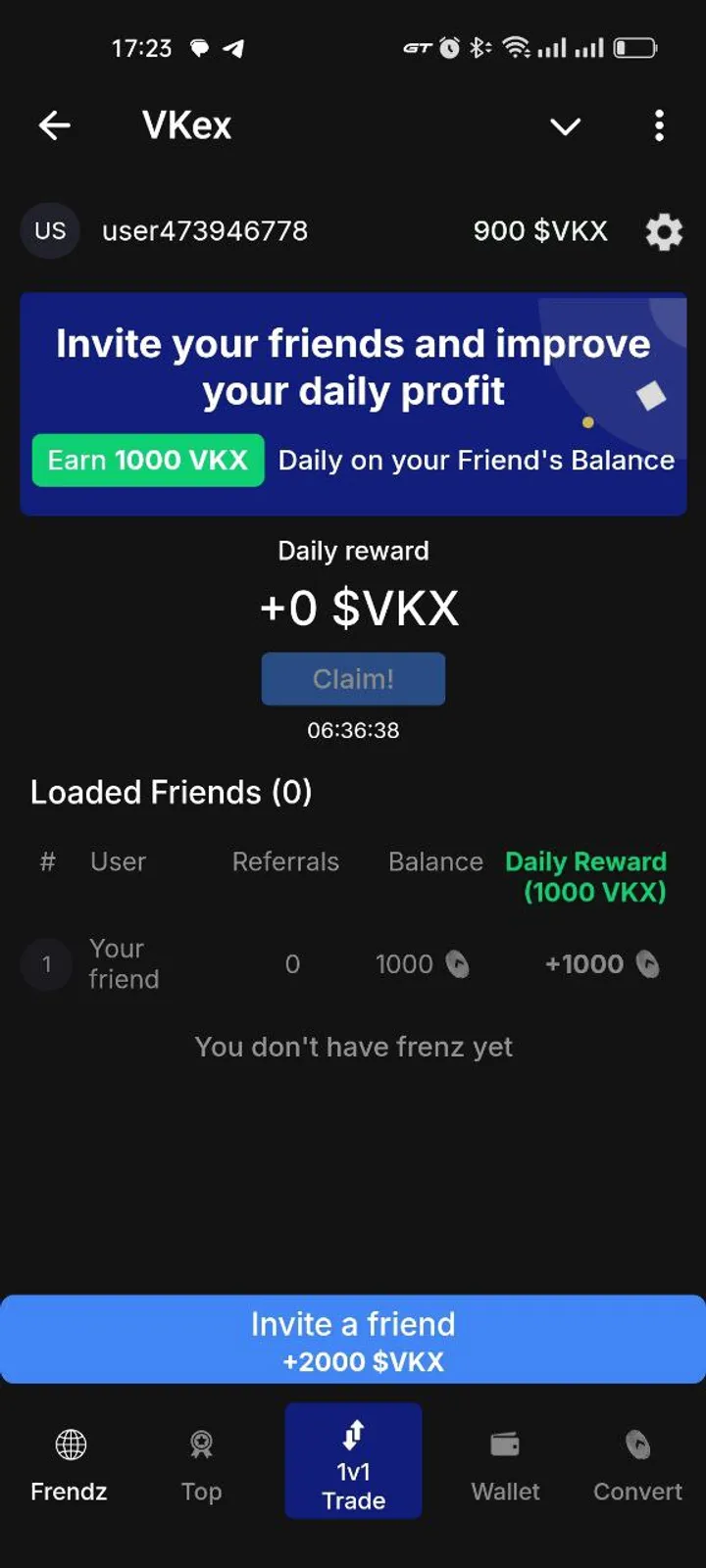Open the Earn 1000 VKX banner
Image resolution: width=706 pixels, height=1568 pixels.
point(147,460)
